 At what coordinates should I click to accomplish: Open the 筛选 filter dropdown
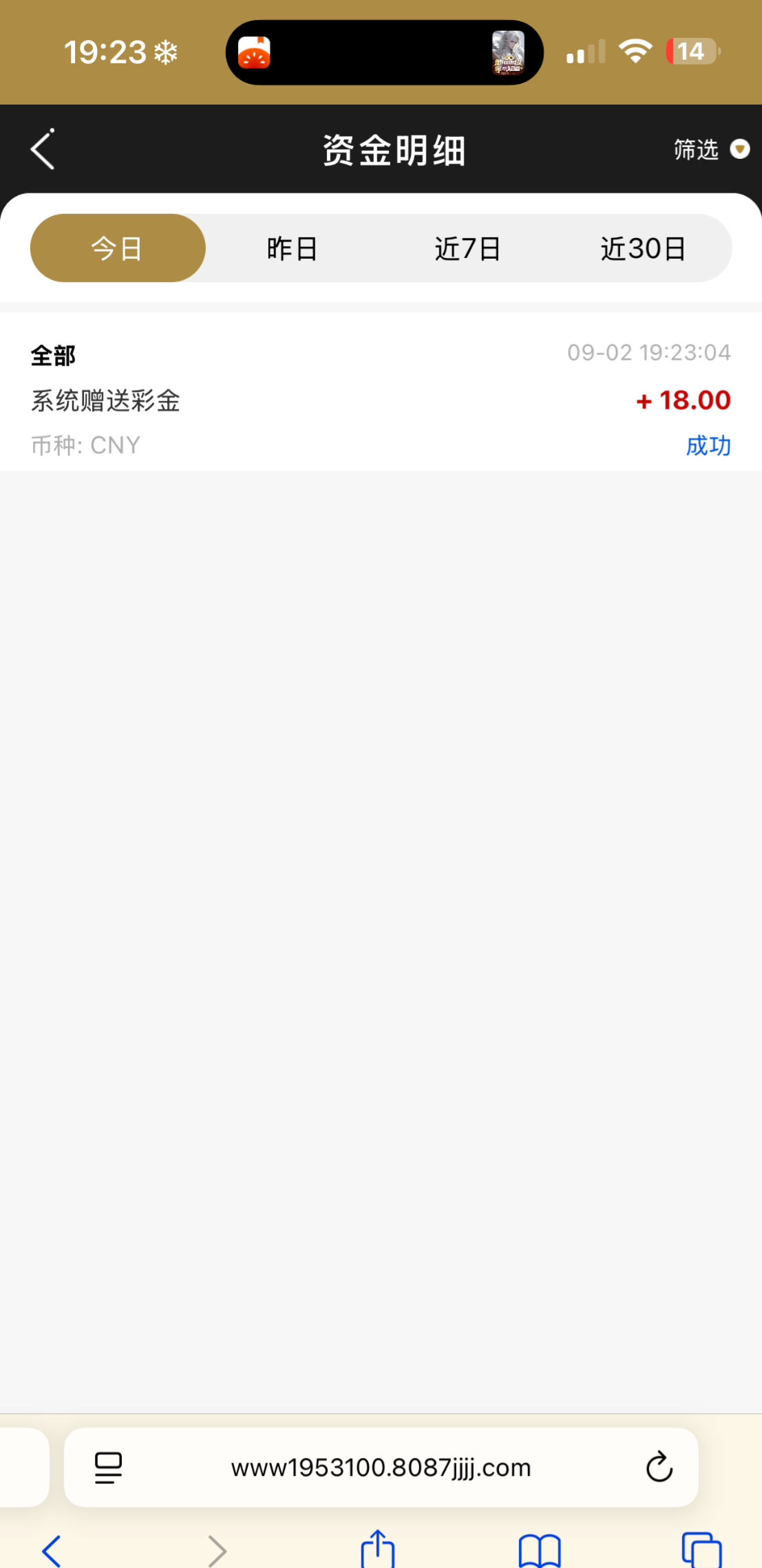710,149
